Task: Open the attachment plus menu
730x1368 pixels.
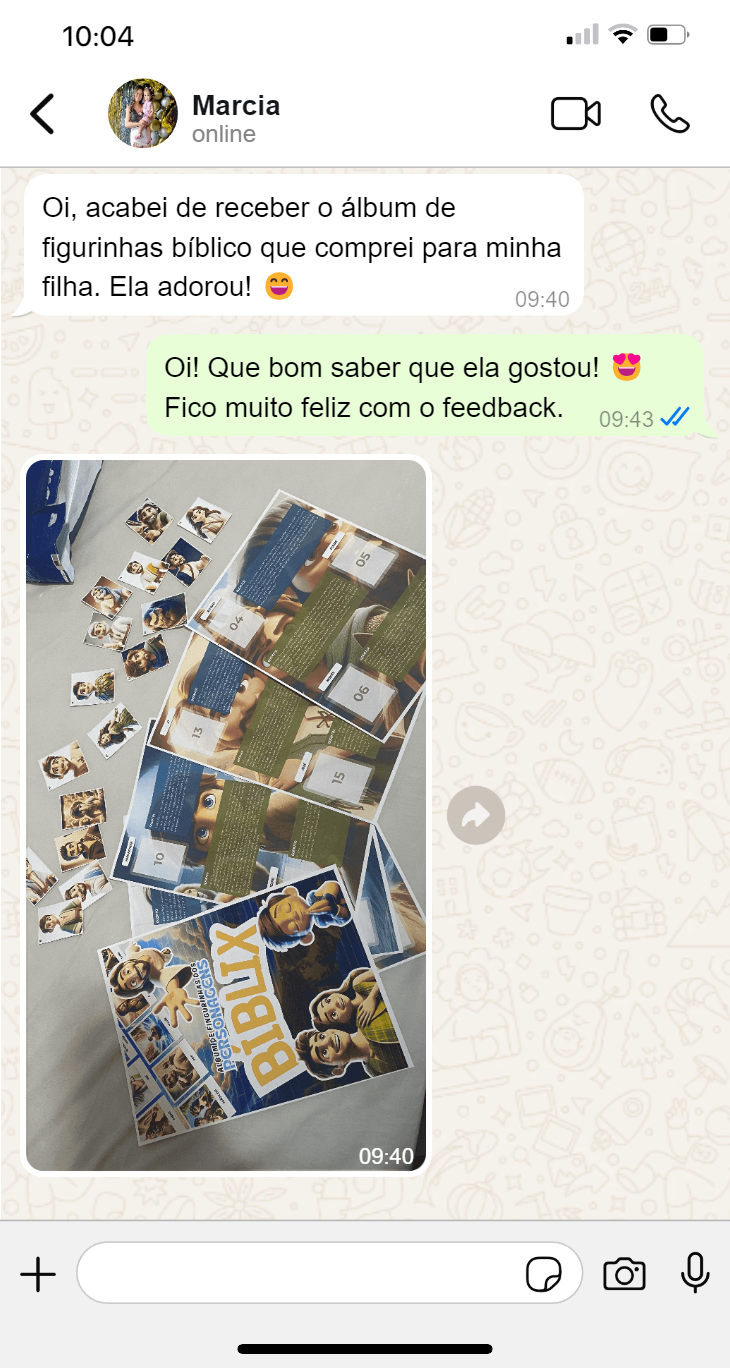Action: pos(38,1275)
